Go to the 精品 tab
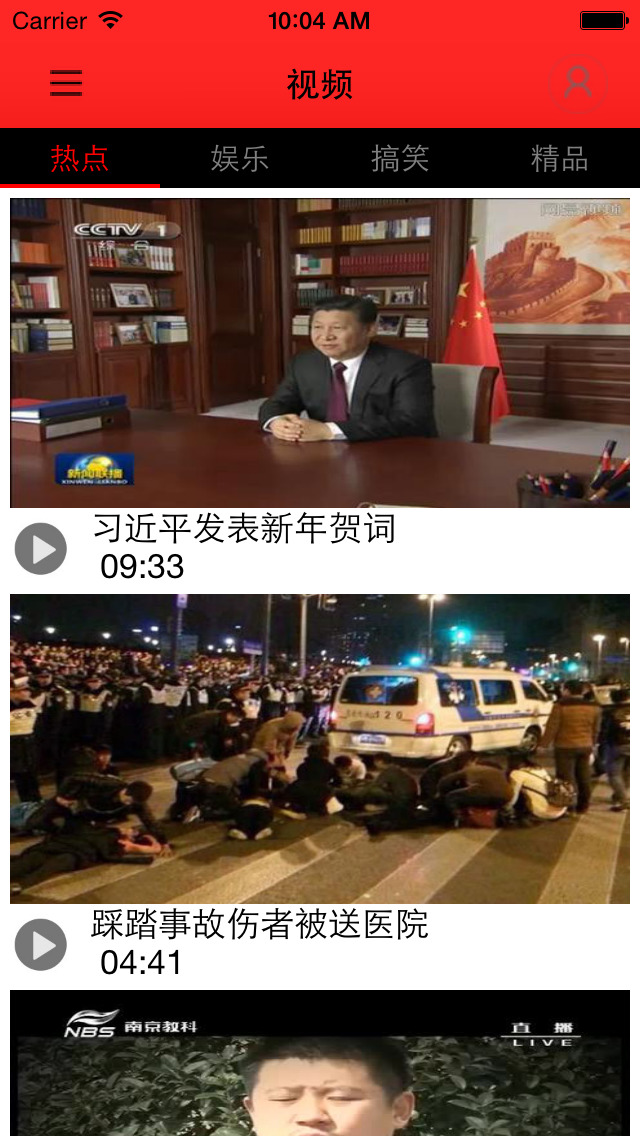This screenshot has width=640, height=1136. (x=560, y=158)
